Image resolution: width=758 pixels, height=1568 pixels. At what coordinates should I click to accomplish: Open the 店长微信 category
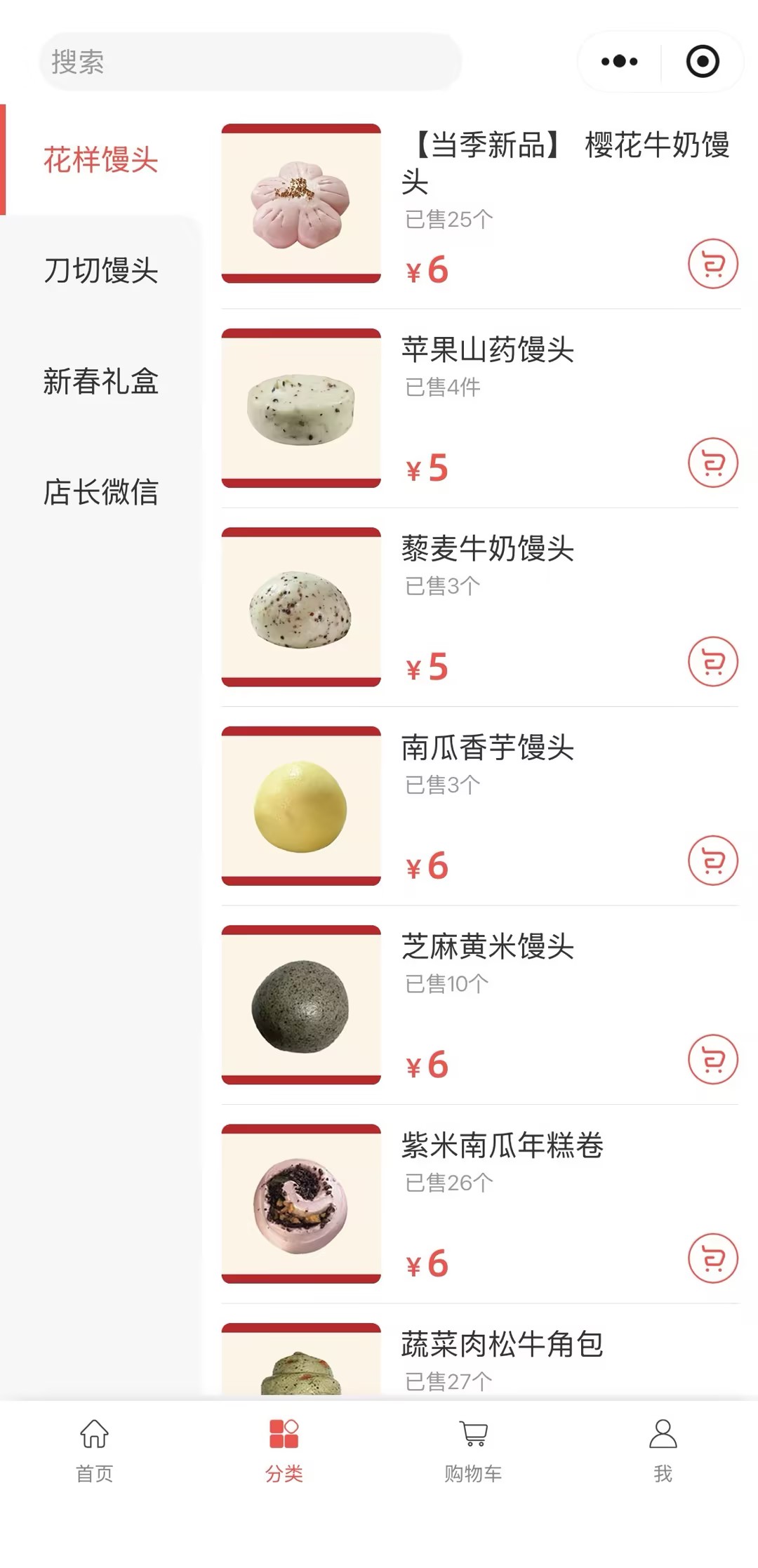tap(101, 492)
